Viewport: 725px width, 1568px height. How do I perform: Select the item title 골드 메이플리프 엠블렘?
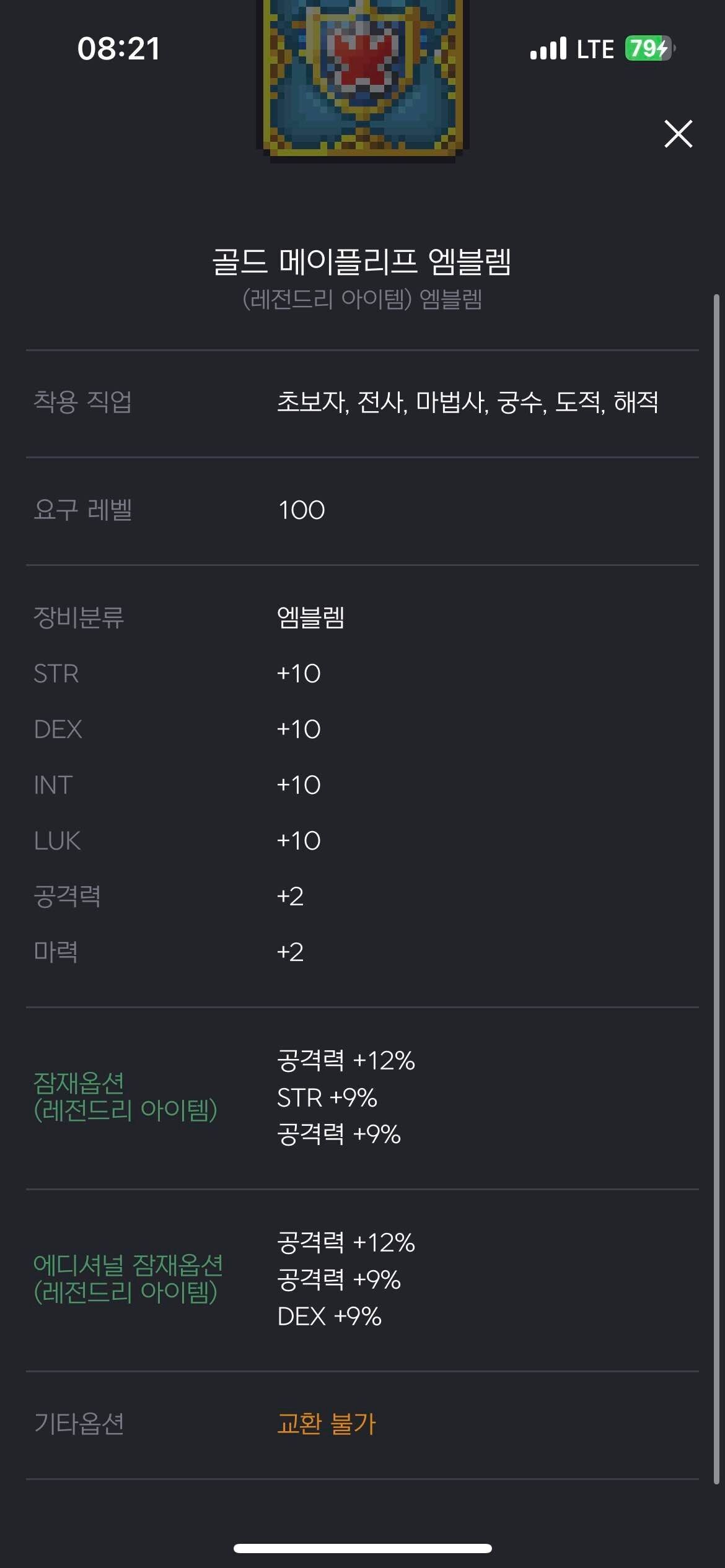(x=362, y=263)
